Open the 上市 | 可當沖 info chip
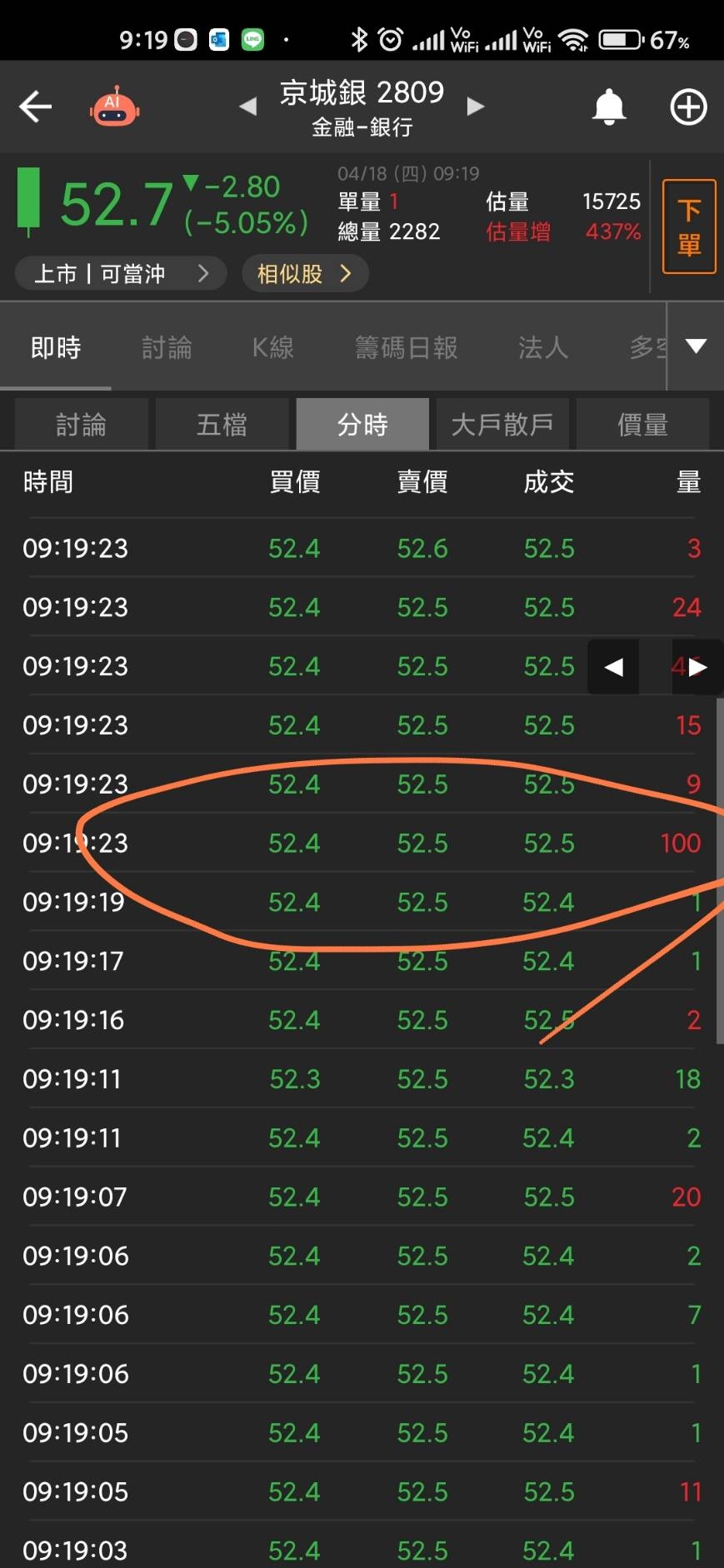 tap(121, 273)
